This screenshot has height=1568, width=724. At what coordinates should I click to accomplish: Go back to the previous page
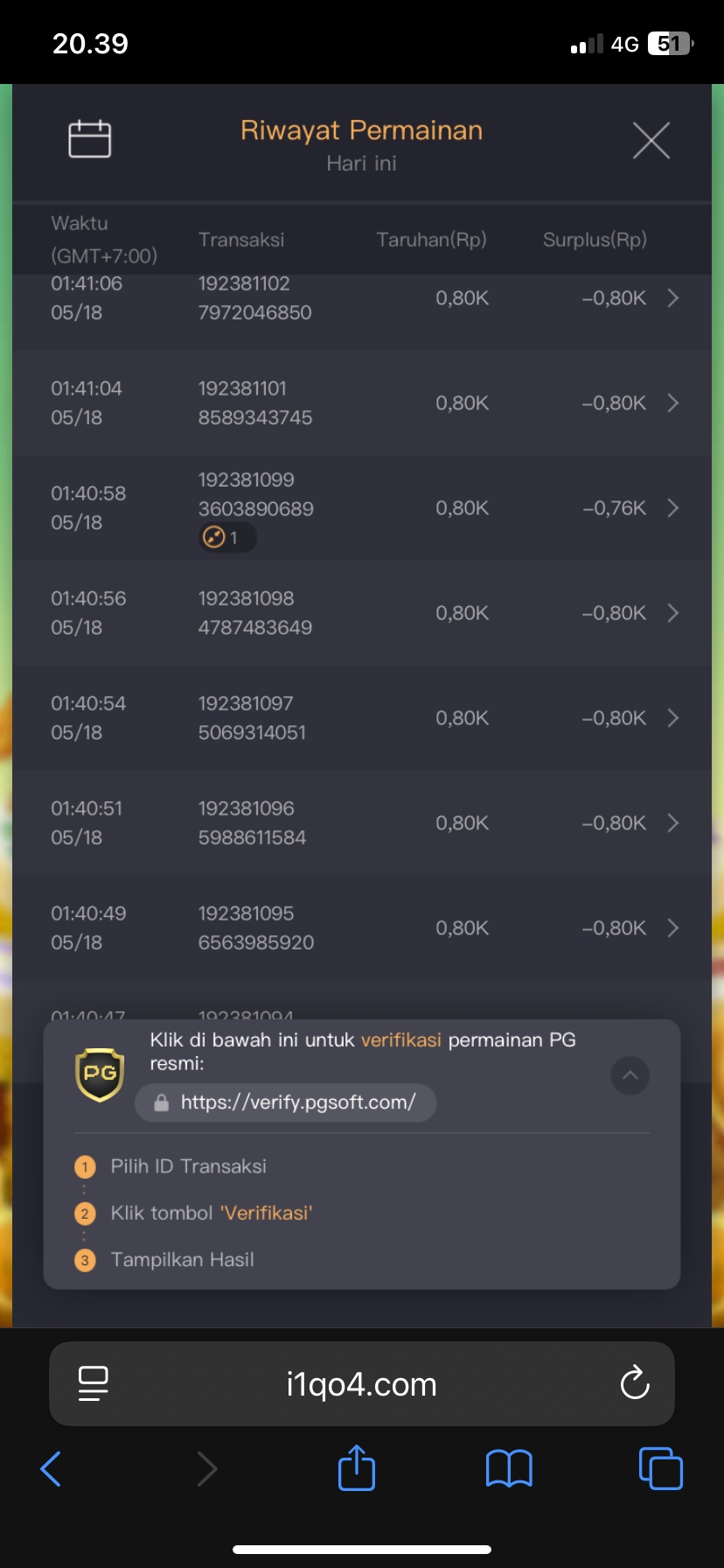(52, 1469)
